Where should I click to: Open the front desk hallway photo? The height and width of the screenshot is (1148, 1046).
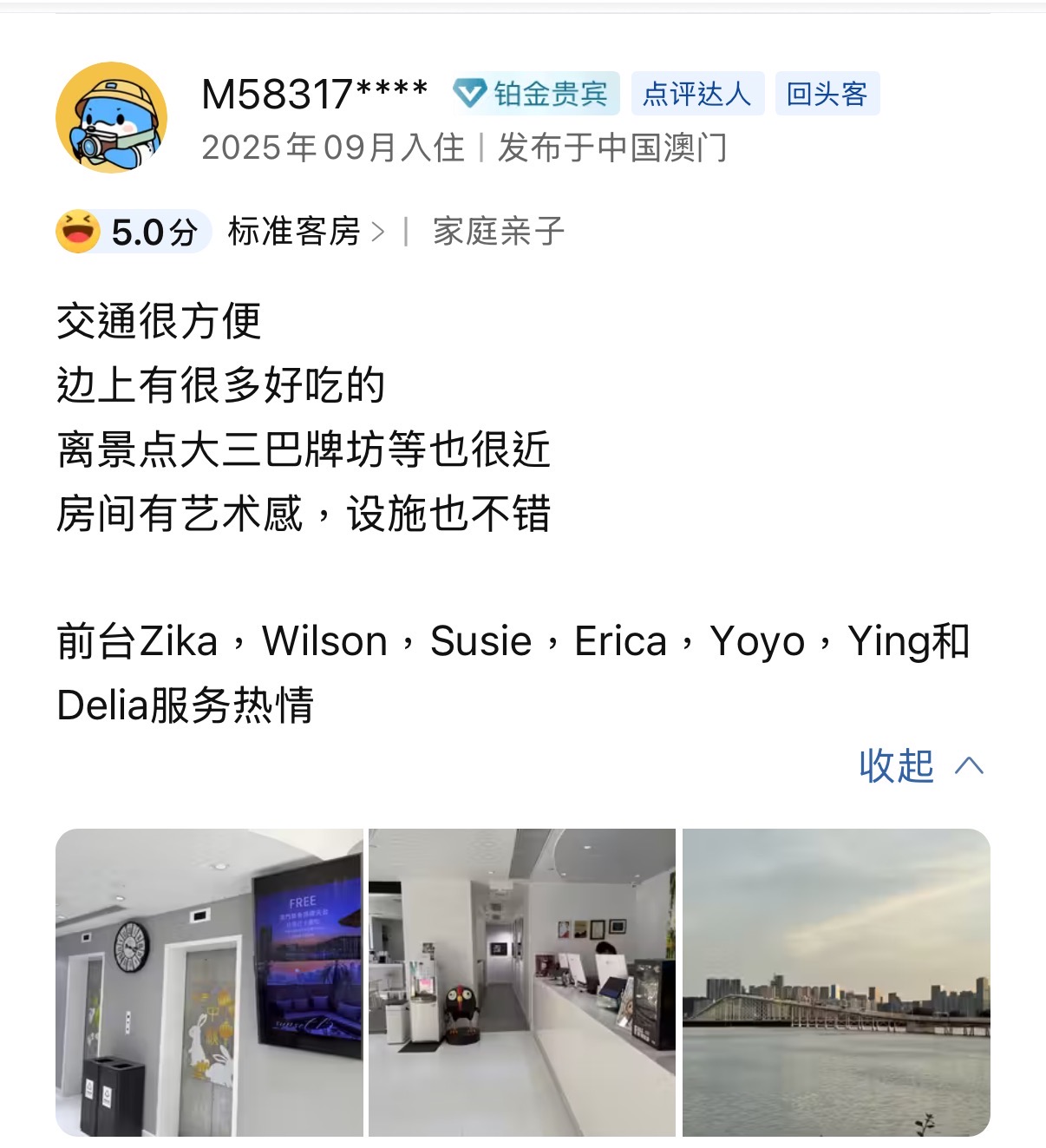[x=521, y=982]
